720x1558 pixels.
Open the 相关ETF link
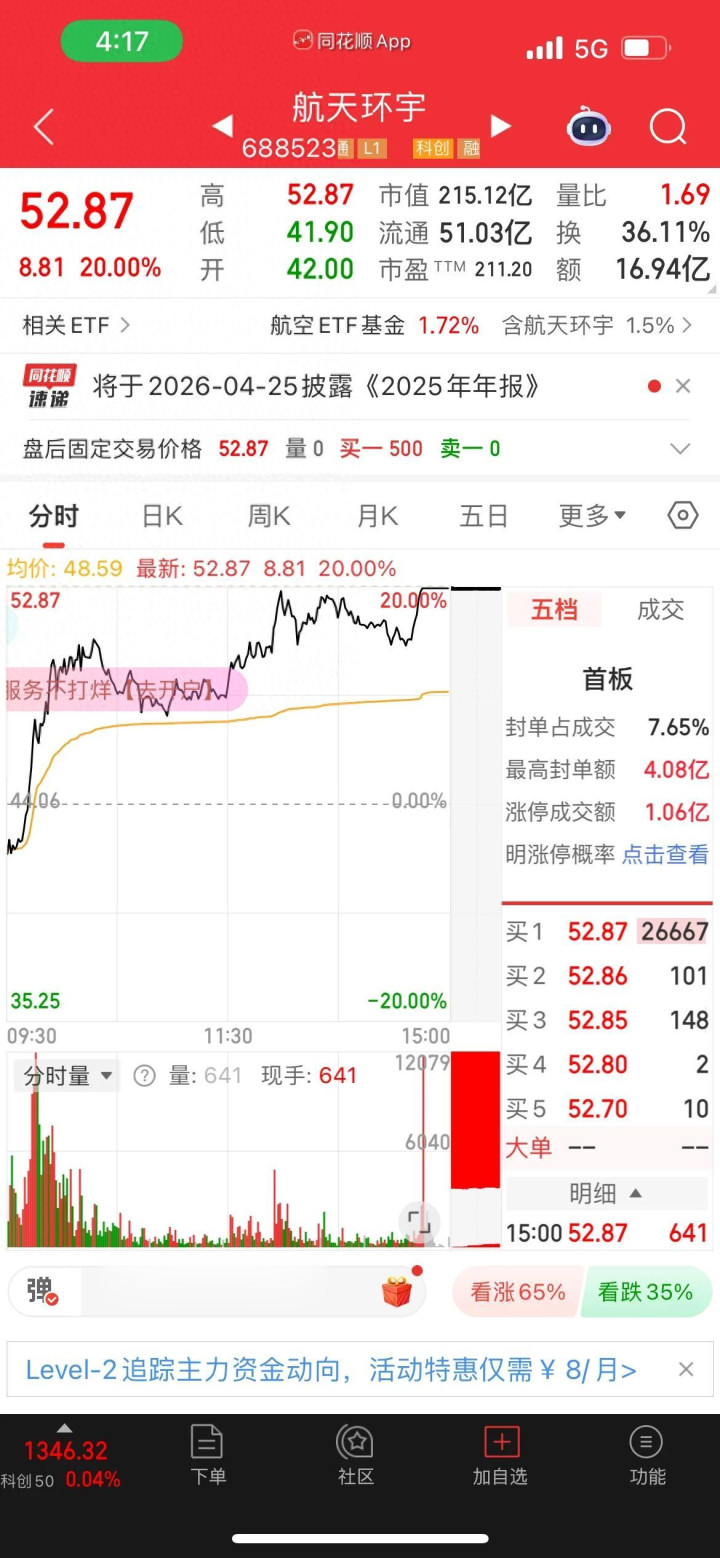76,325
